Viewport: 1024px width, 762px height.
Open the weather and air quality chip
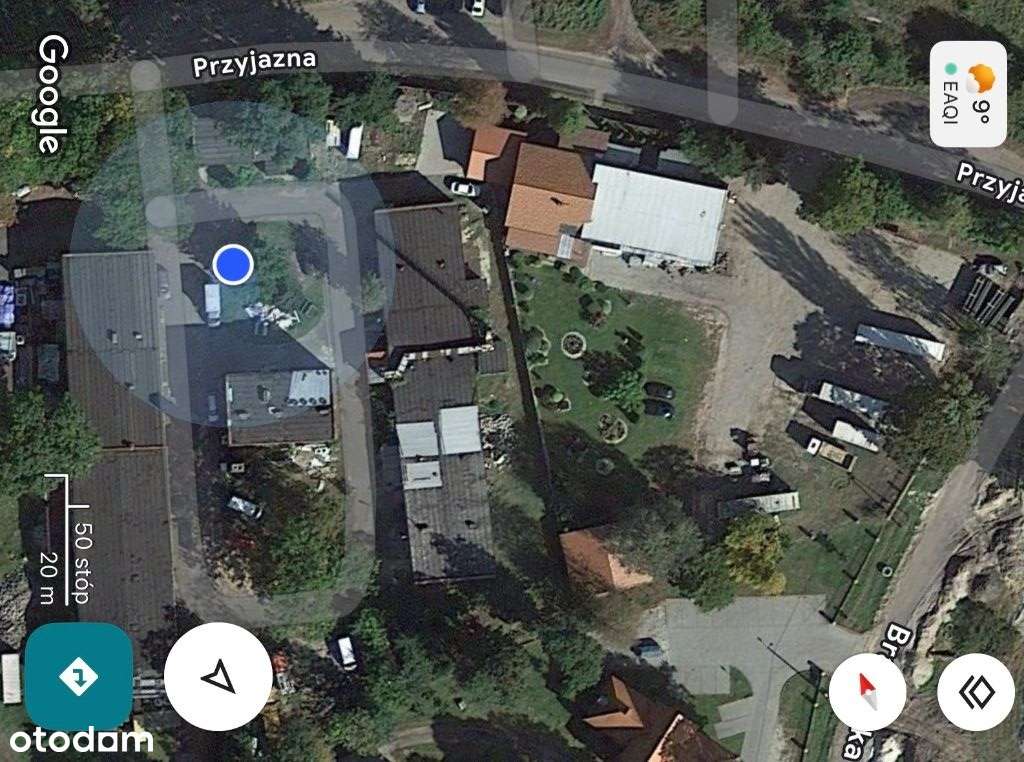(967, 94)
